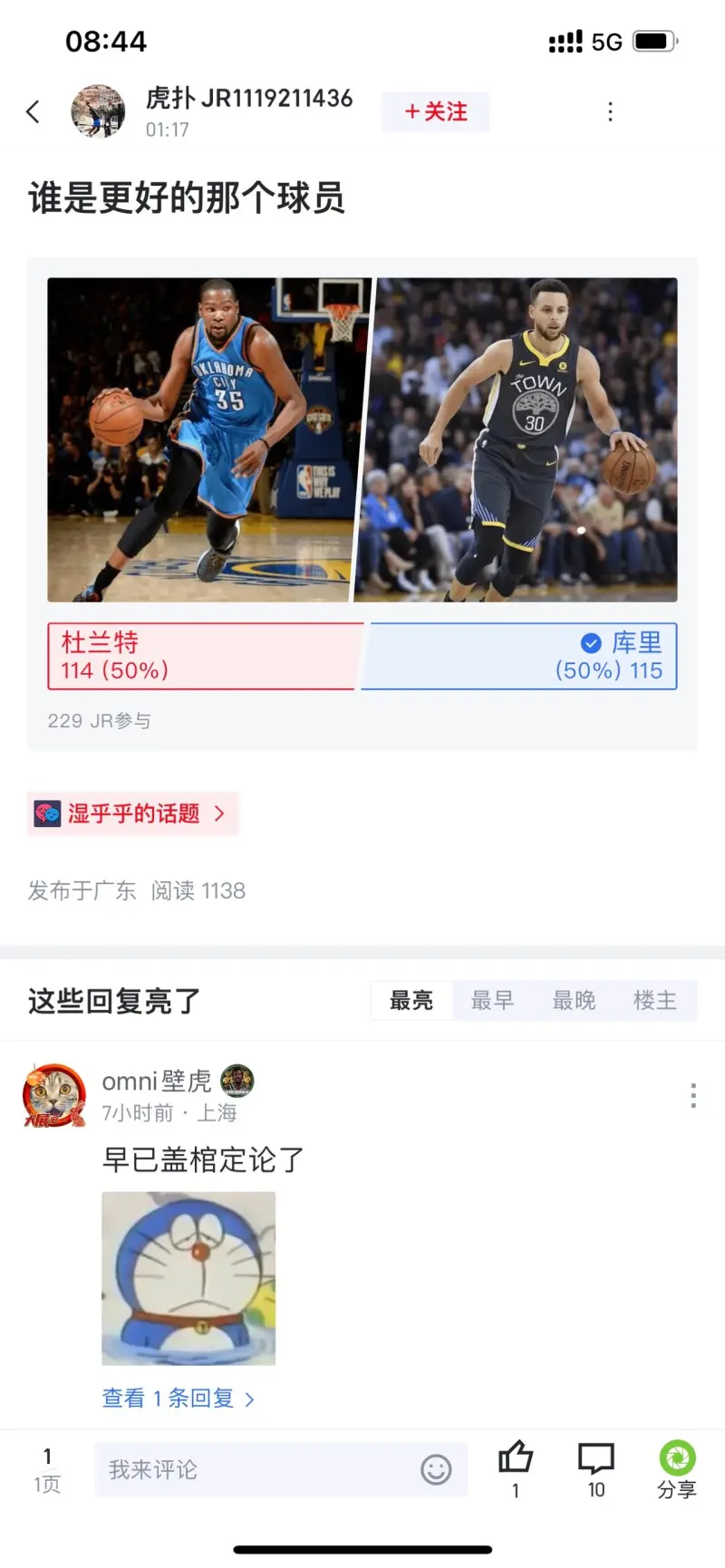This screenshot has height=1568, width=725.
Task: Open options for omni壁虎's comment
Action: pyautogui.click(x=693, y=1095)
